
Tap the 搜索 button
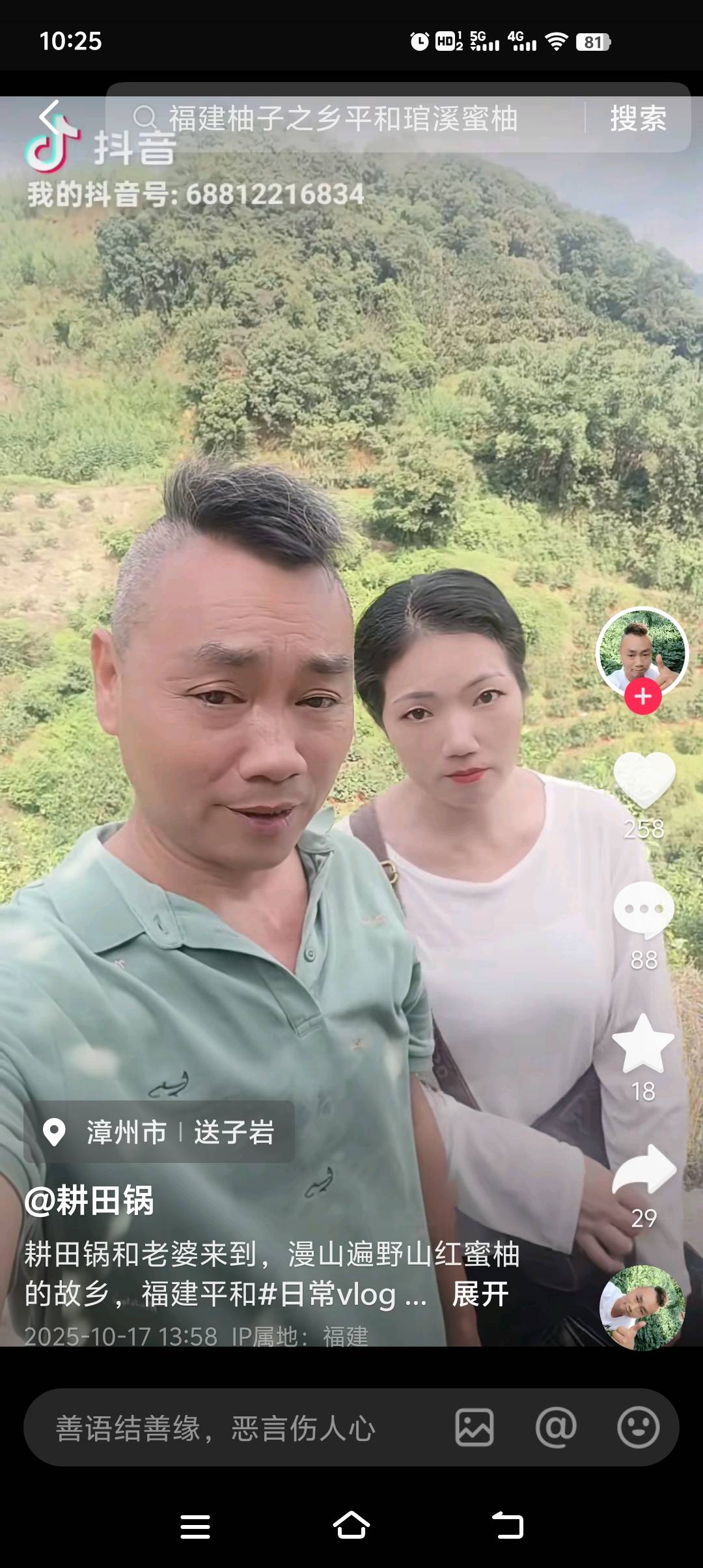[x=638, y=119]
